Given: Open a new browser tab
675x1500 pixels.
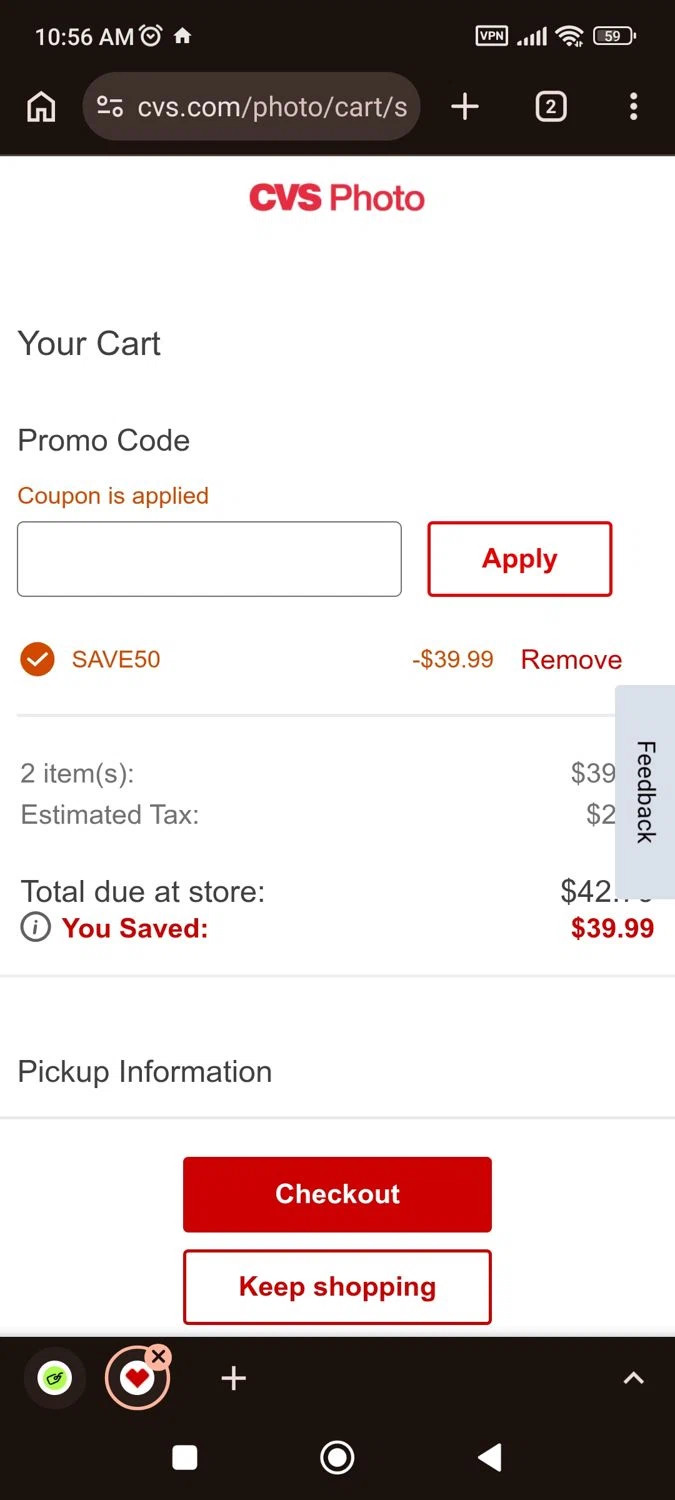Looking at the screenshot, I should point(465,107).
